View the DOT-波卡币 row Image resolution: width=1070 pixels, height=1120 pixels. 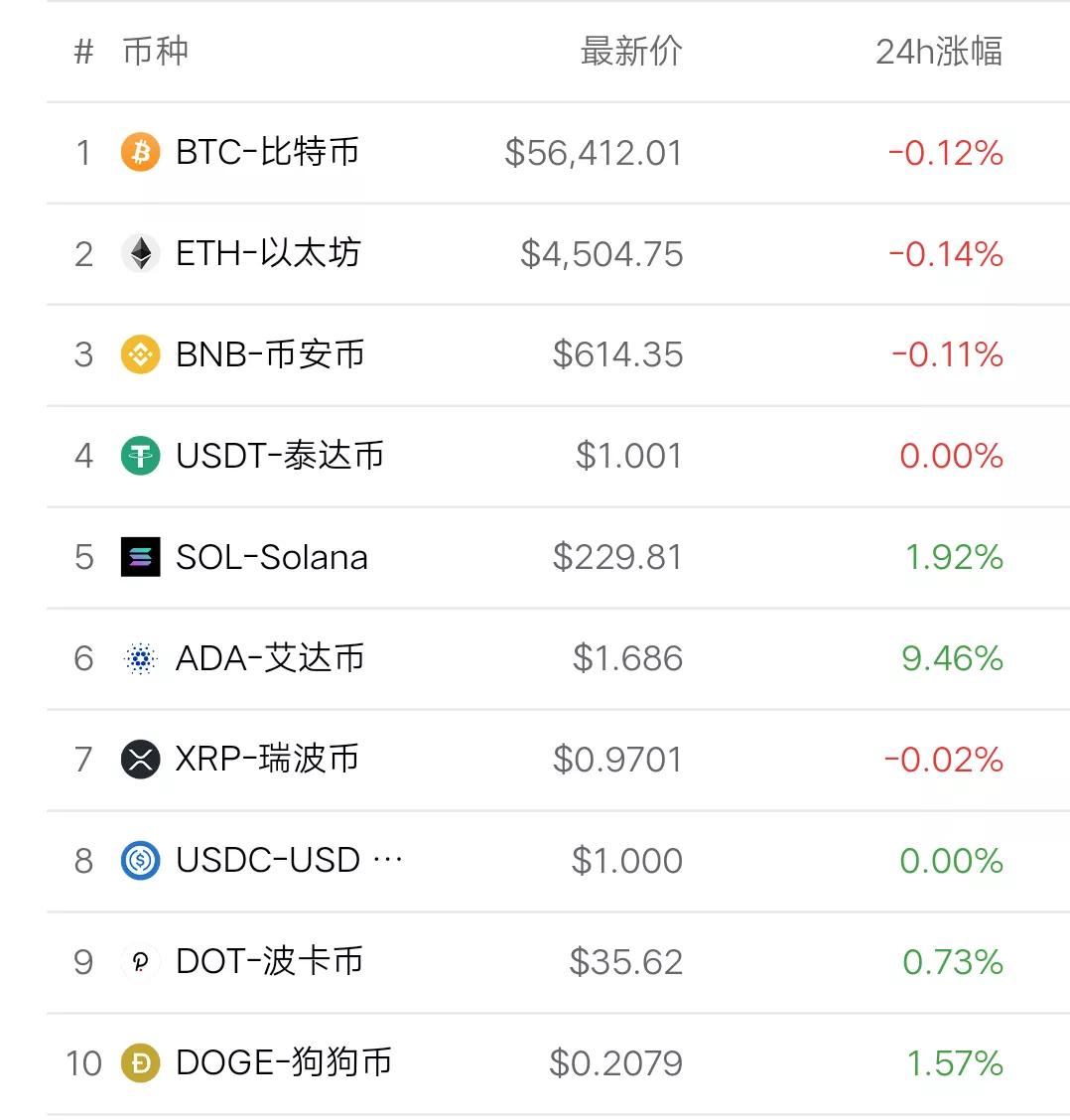(x=269, y=963)
